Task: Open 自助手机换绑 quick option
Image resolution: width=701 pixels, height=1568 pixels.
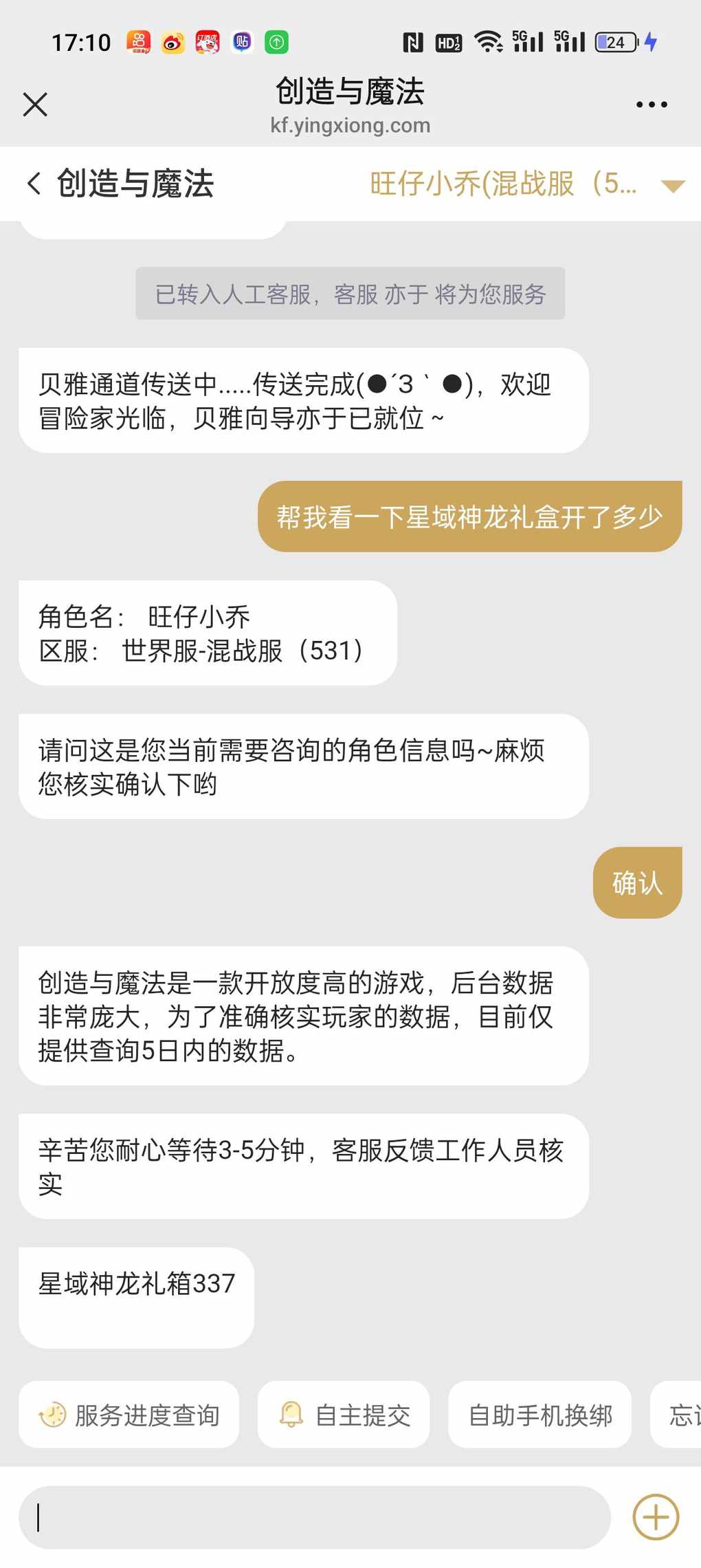Action: [x=539, y=1415]
